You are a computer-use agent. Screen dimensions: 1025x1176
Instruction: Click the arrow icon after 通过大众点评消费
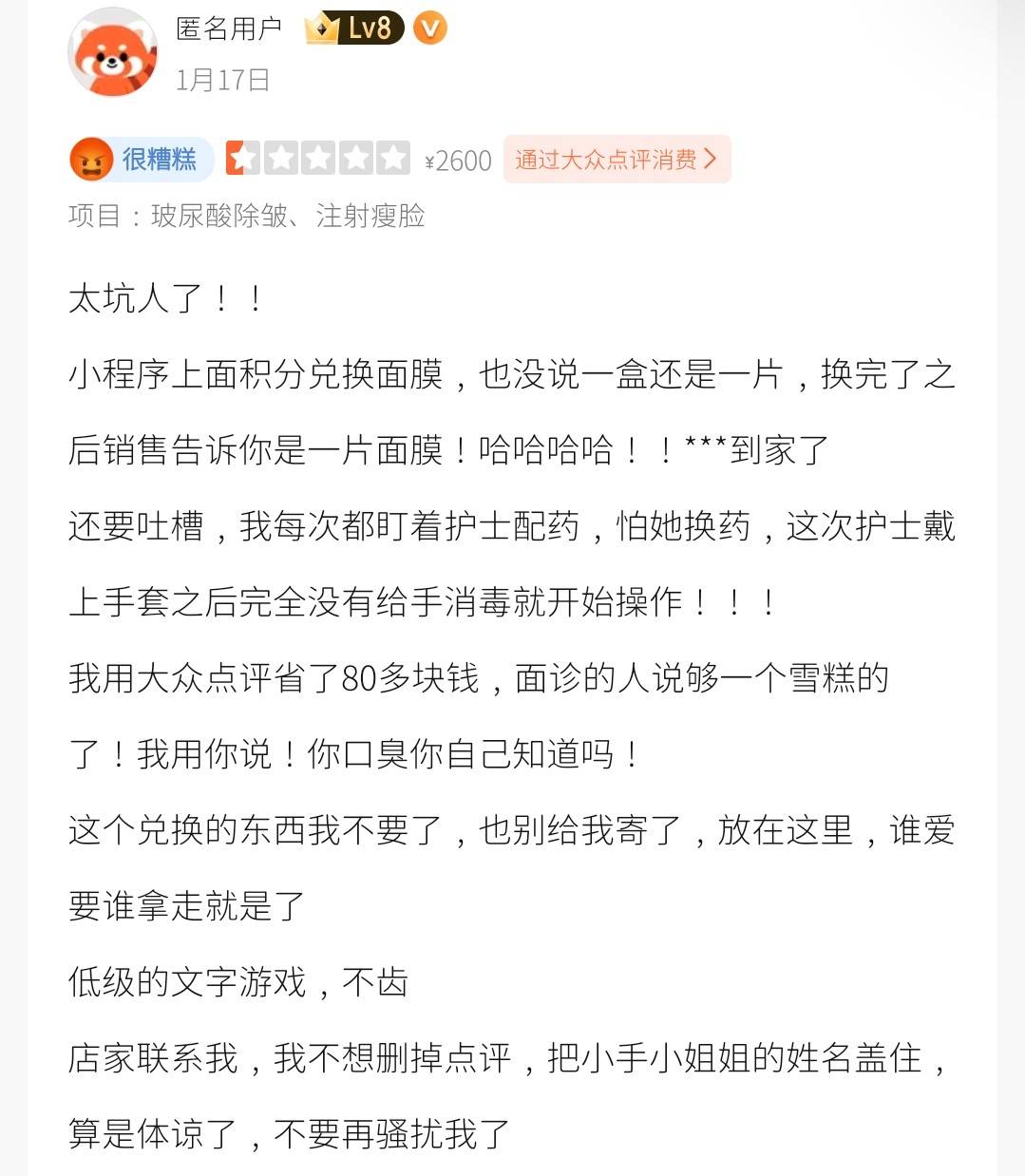pos(712,160)
